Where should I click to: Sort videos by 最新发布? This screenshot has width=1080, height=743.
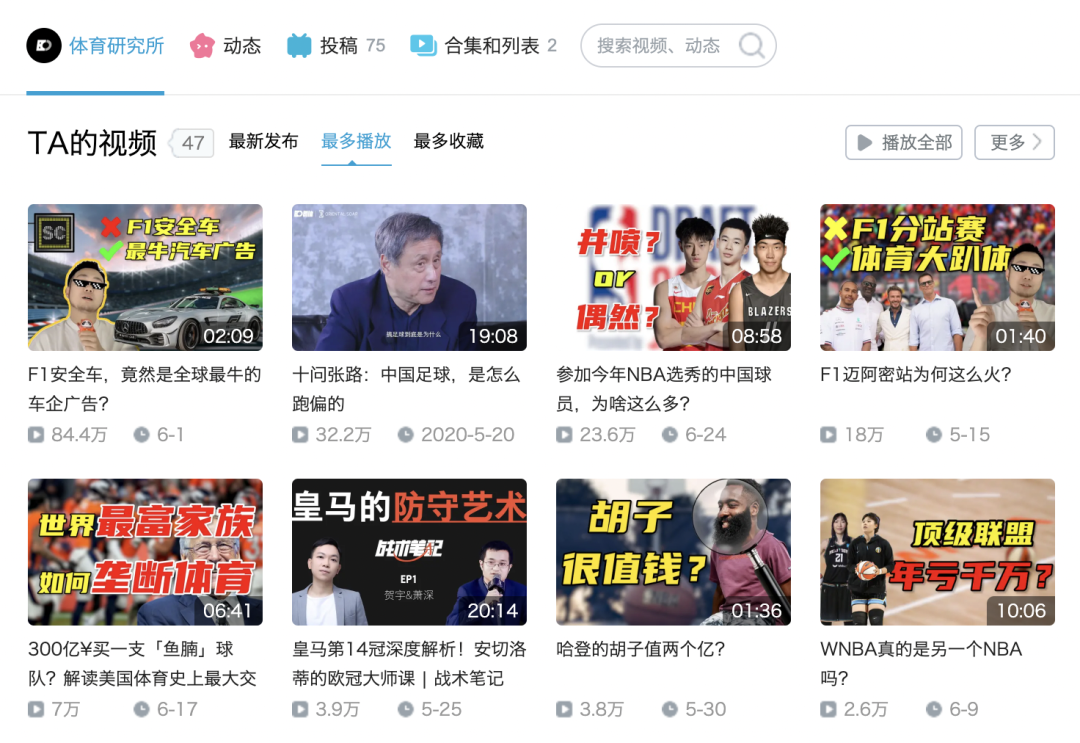coord(263,142)
